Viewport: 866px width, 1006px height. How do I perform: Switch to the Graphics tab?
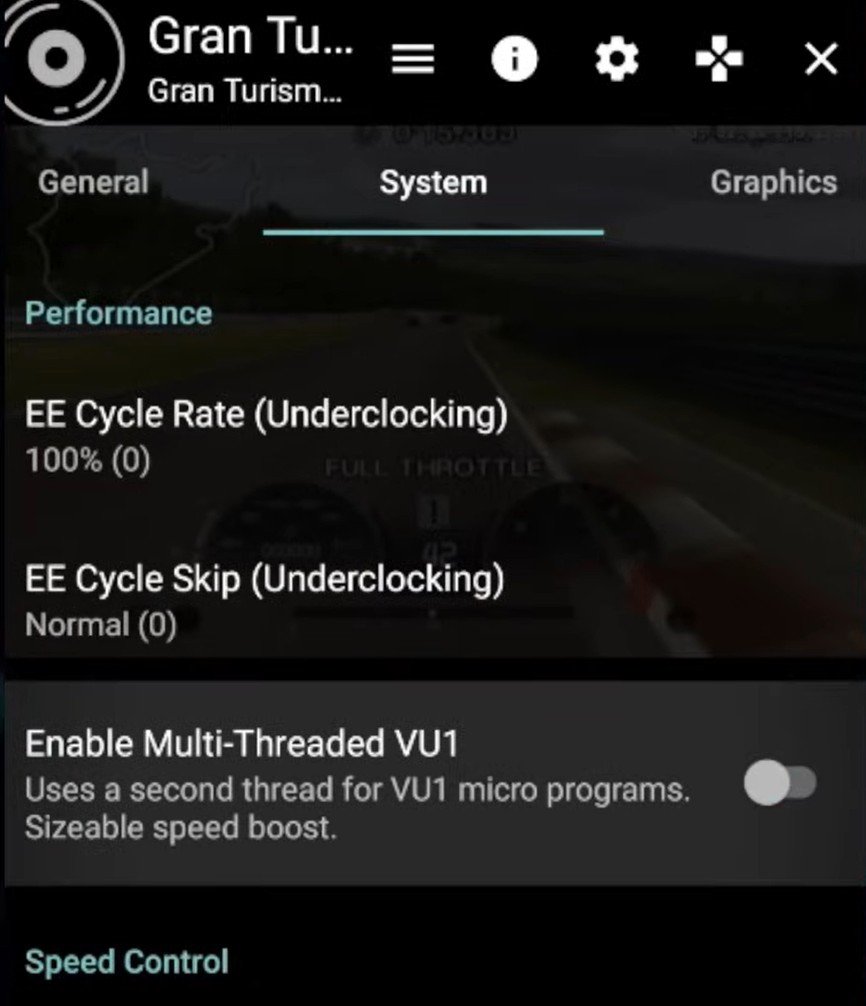coord(773,182)
